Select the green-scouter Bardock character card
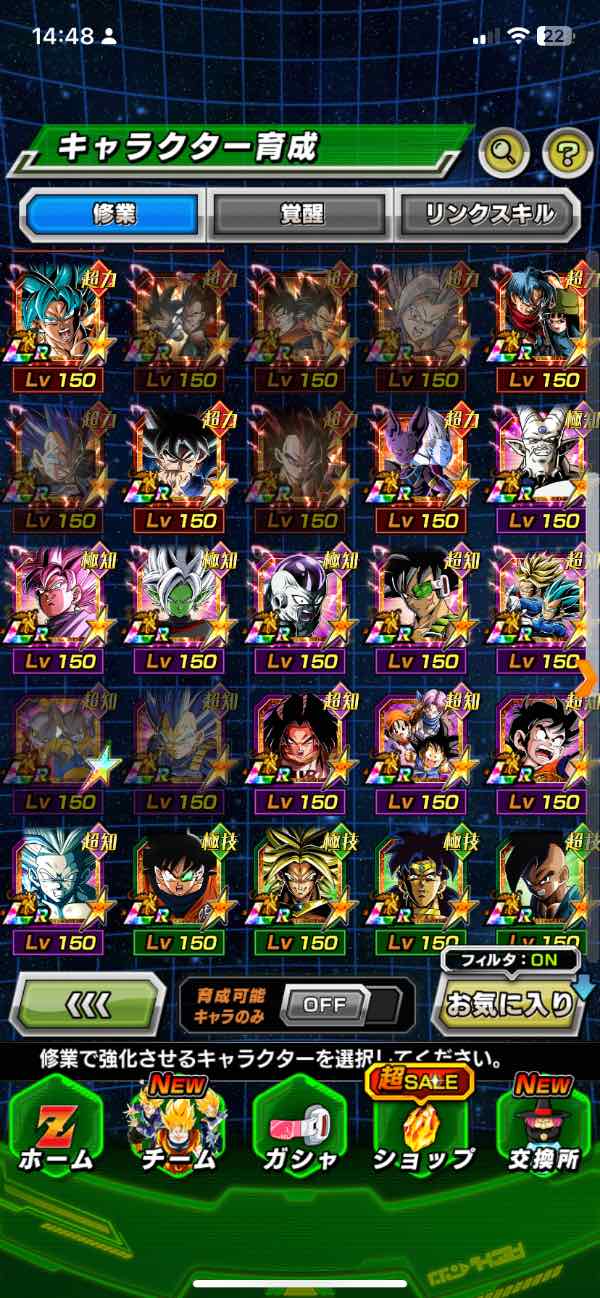 (x=424, y=602)
